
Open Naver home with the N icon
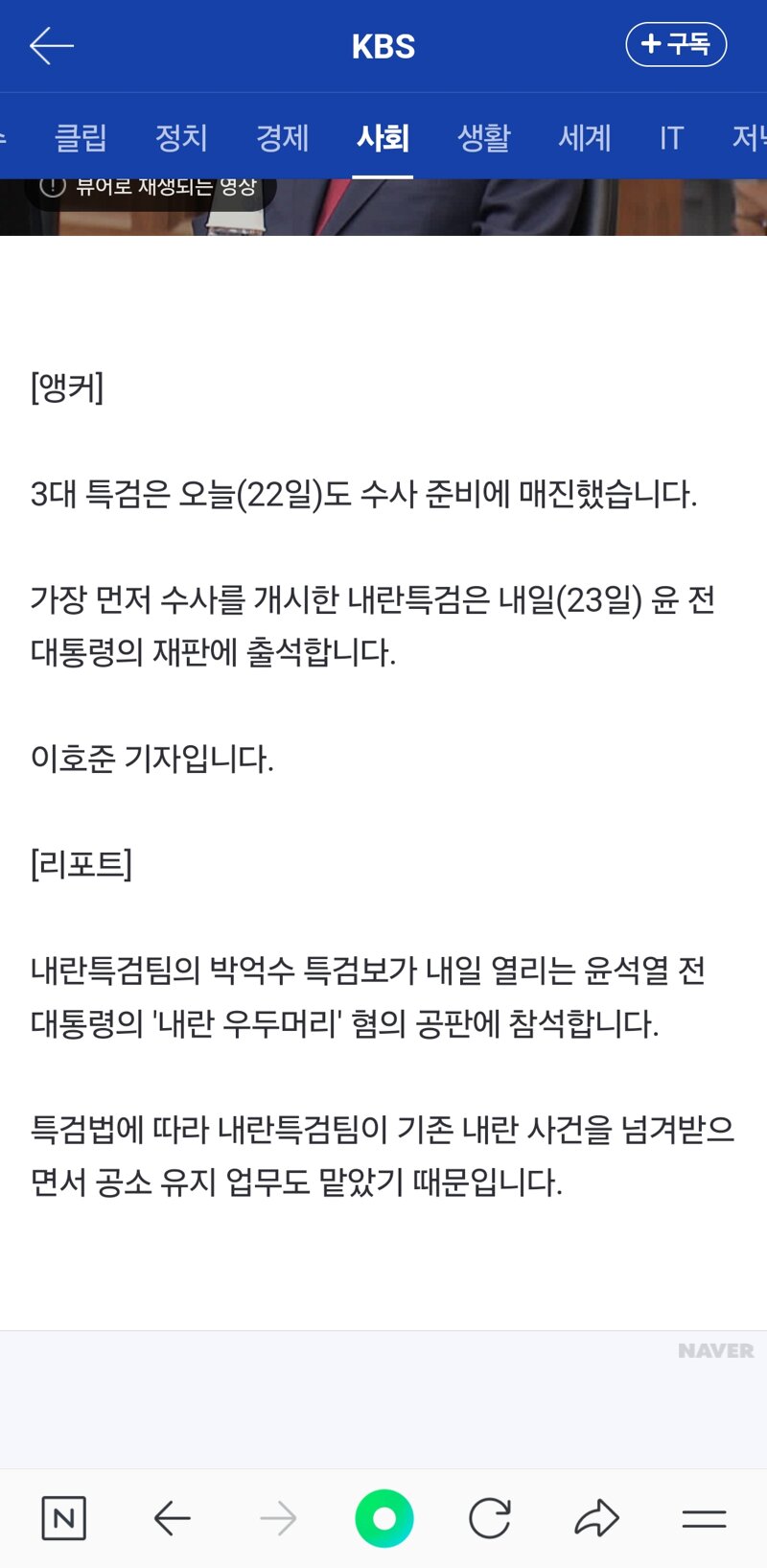coord(64,1518)
